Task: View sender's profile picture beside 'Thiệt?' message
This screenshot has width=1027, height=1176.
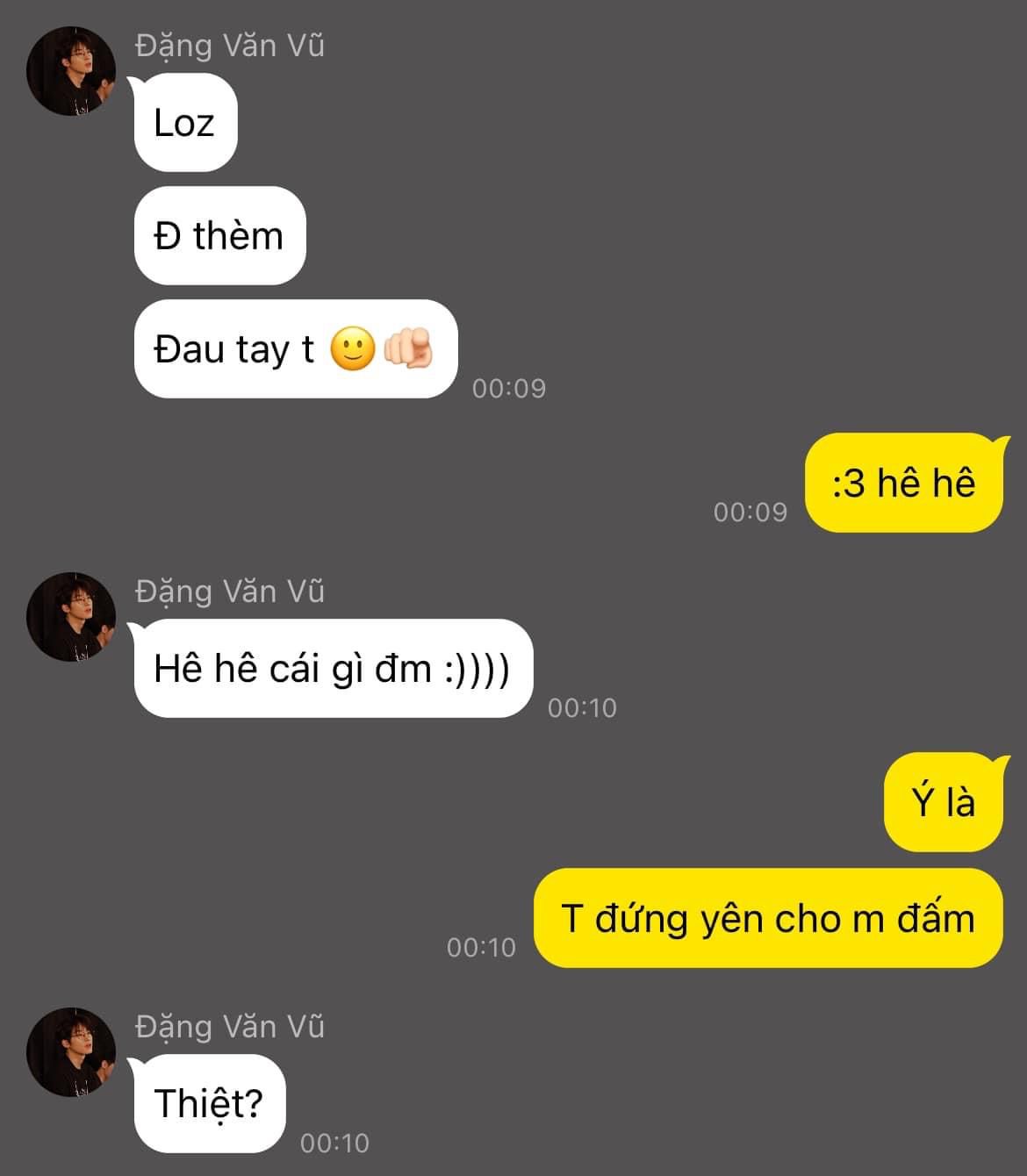Action: tap(71, 1052)
